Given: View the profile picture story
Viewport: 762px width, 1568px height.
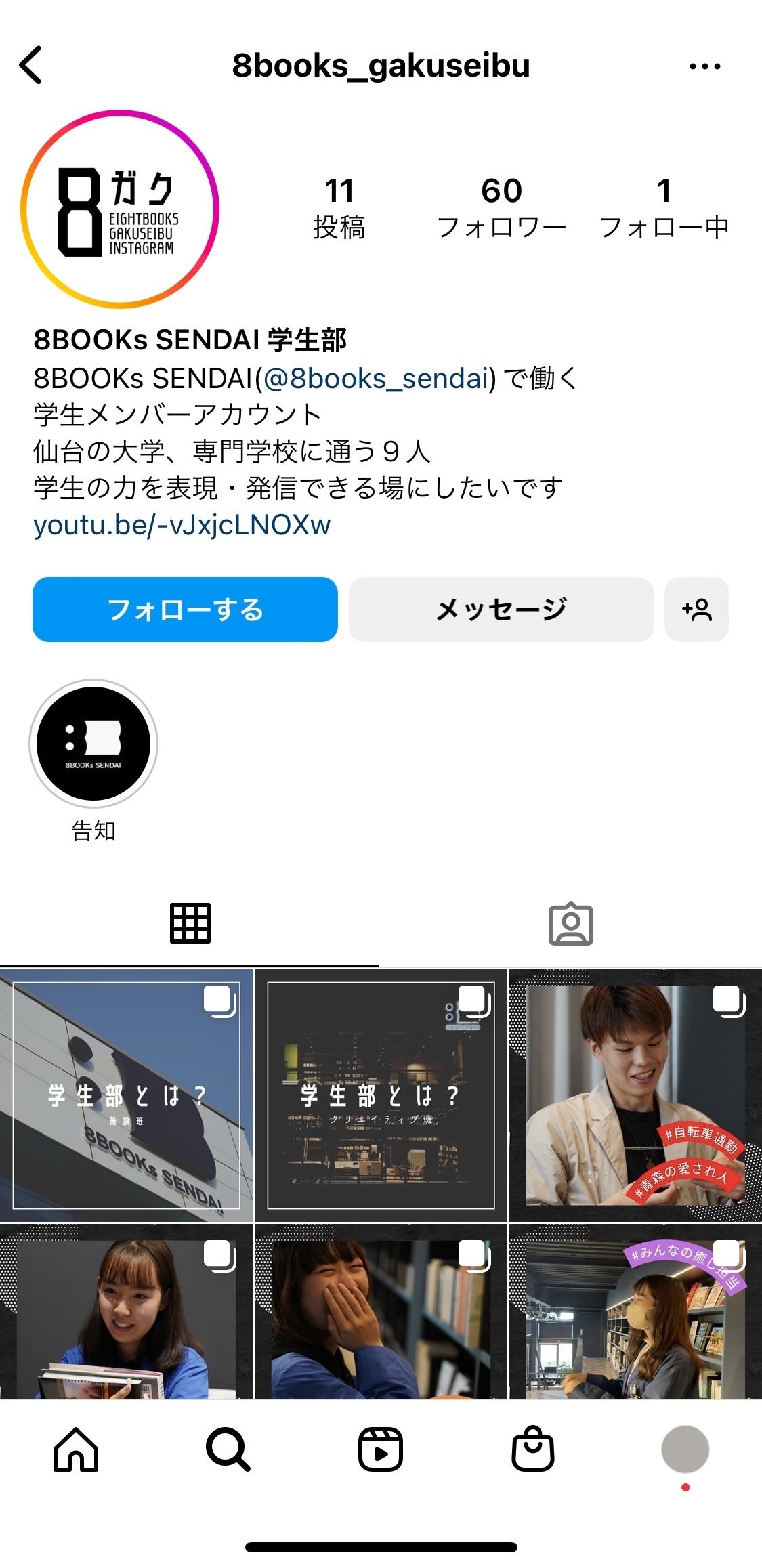Looking at the screenshot, I should (120, 209).
